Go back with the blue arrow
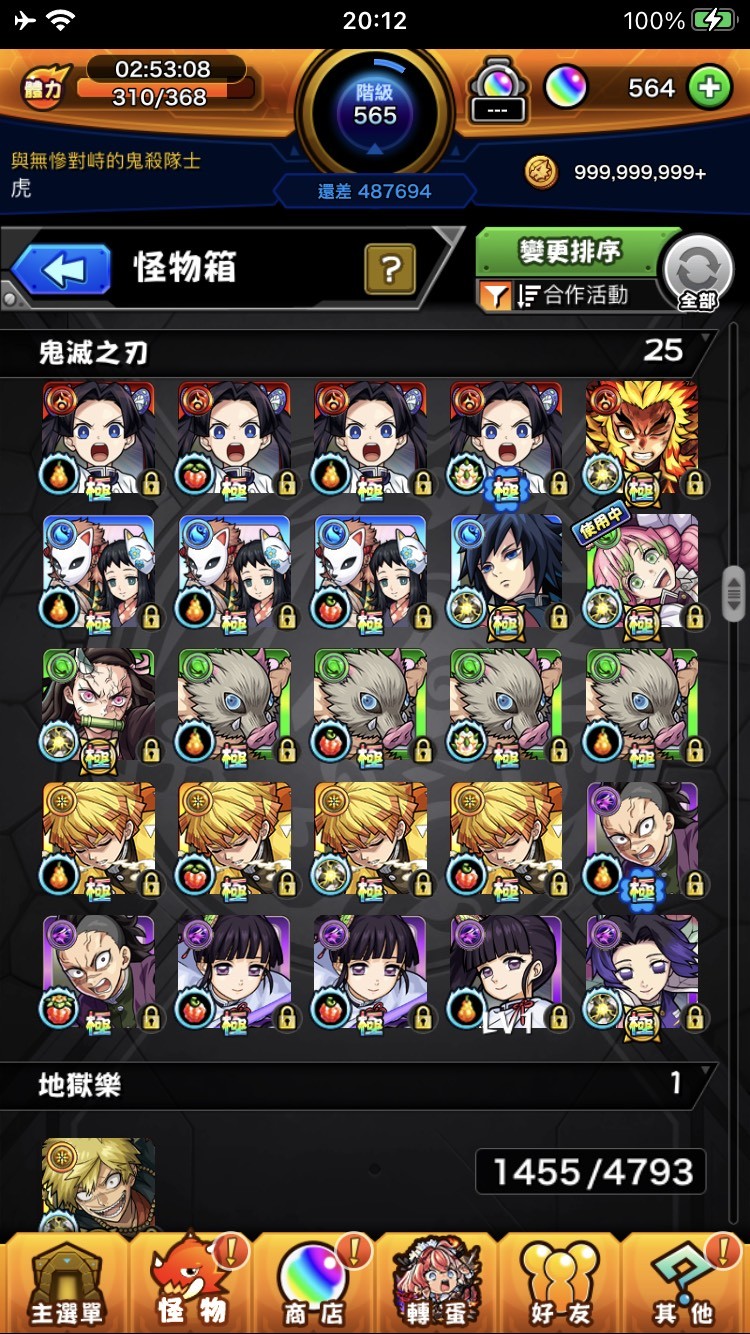Screen dimensions: 750x1334 tap(62, 270)
